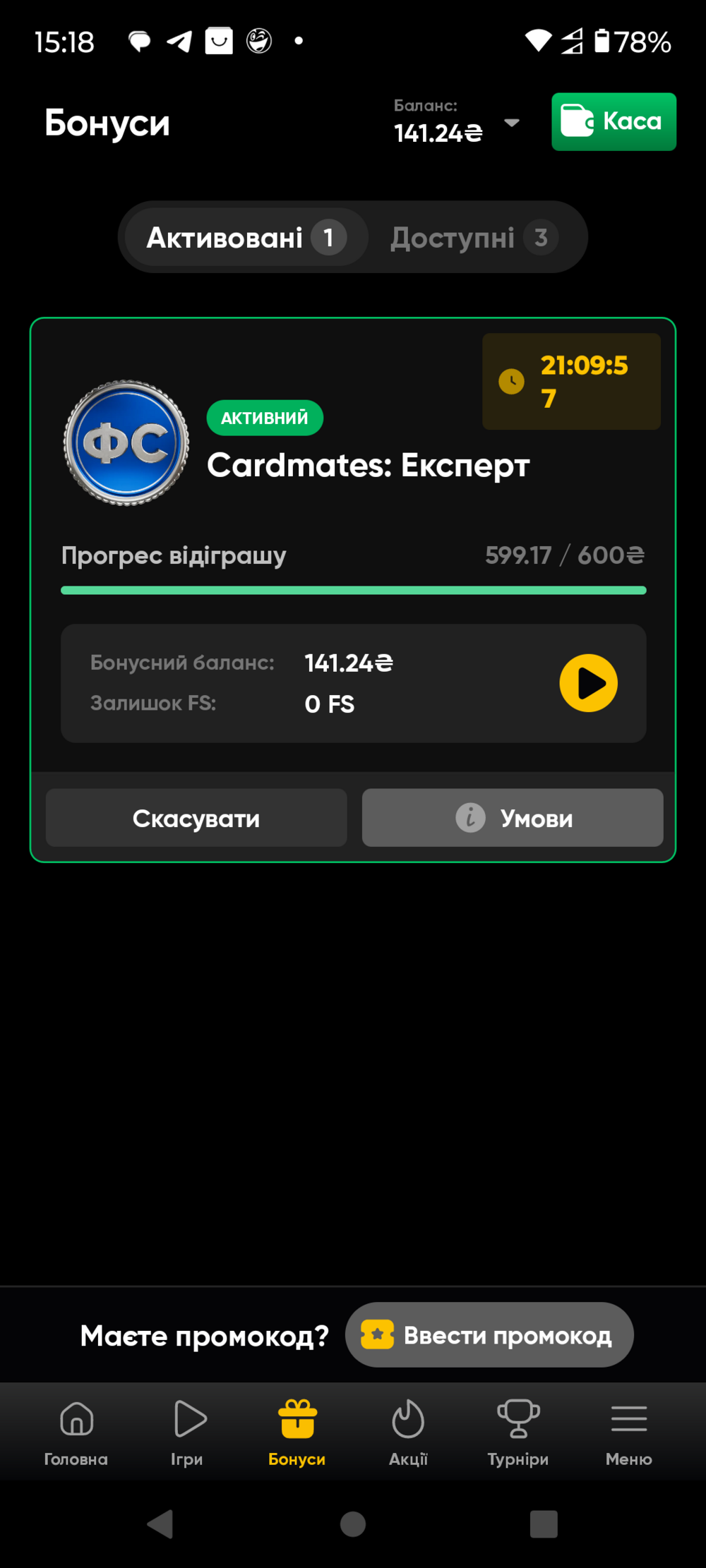This screenshot has height=1568, width=706.
Task: Tap the yellow play button in bonus card
Action: click(x=588, y=682)
